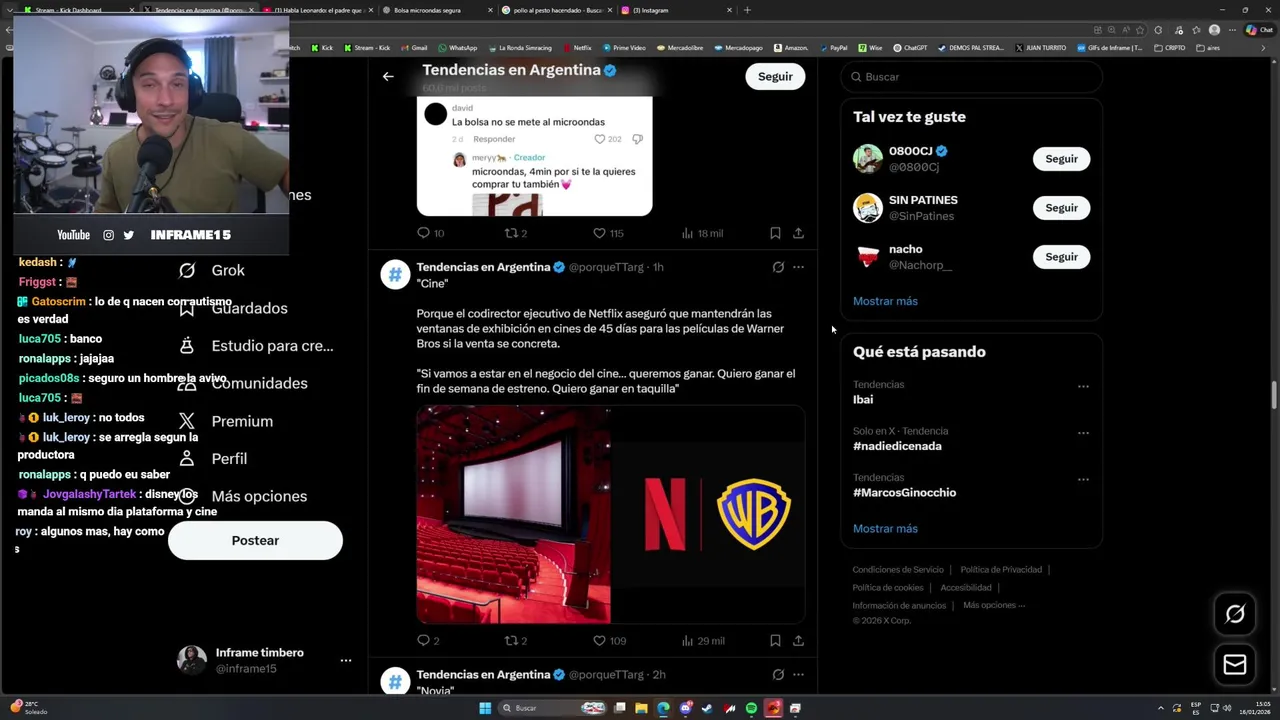Image resolution: width=1280 pixels, height=720 pixels.
Task: Follow the nacho account
Action: coord(1061,257)
